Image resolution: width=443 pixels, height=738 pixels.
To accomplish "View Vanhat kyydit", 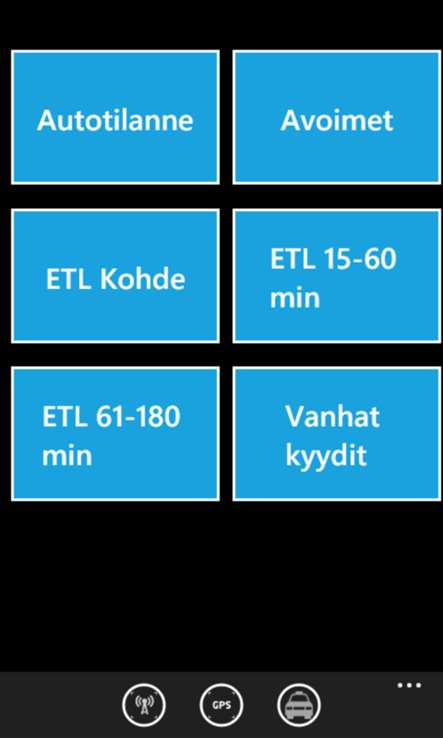I will [x=337, y=434].
